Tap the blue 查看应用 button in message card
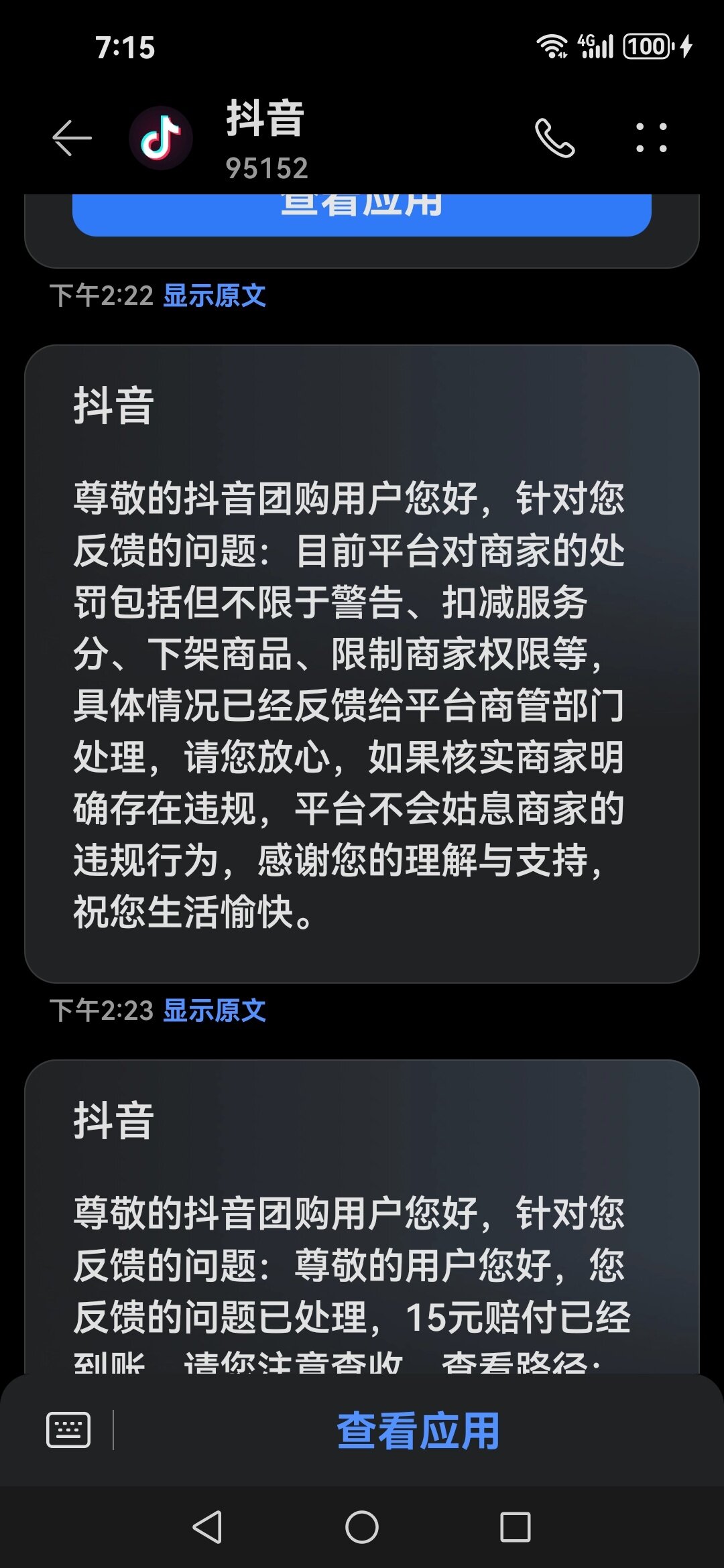Viewport: 724px width, 1568px height. [x=362, y=213]
